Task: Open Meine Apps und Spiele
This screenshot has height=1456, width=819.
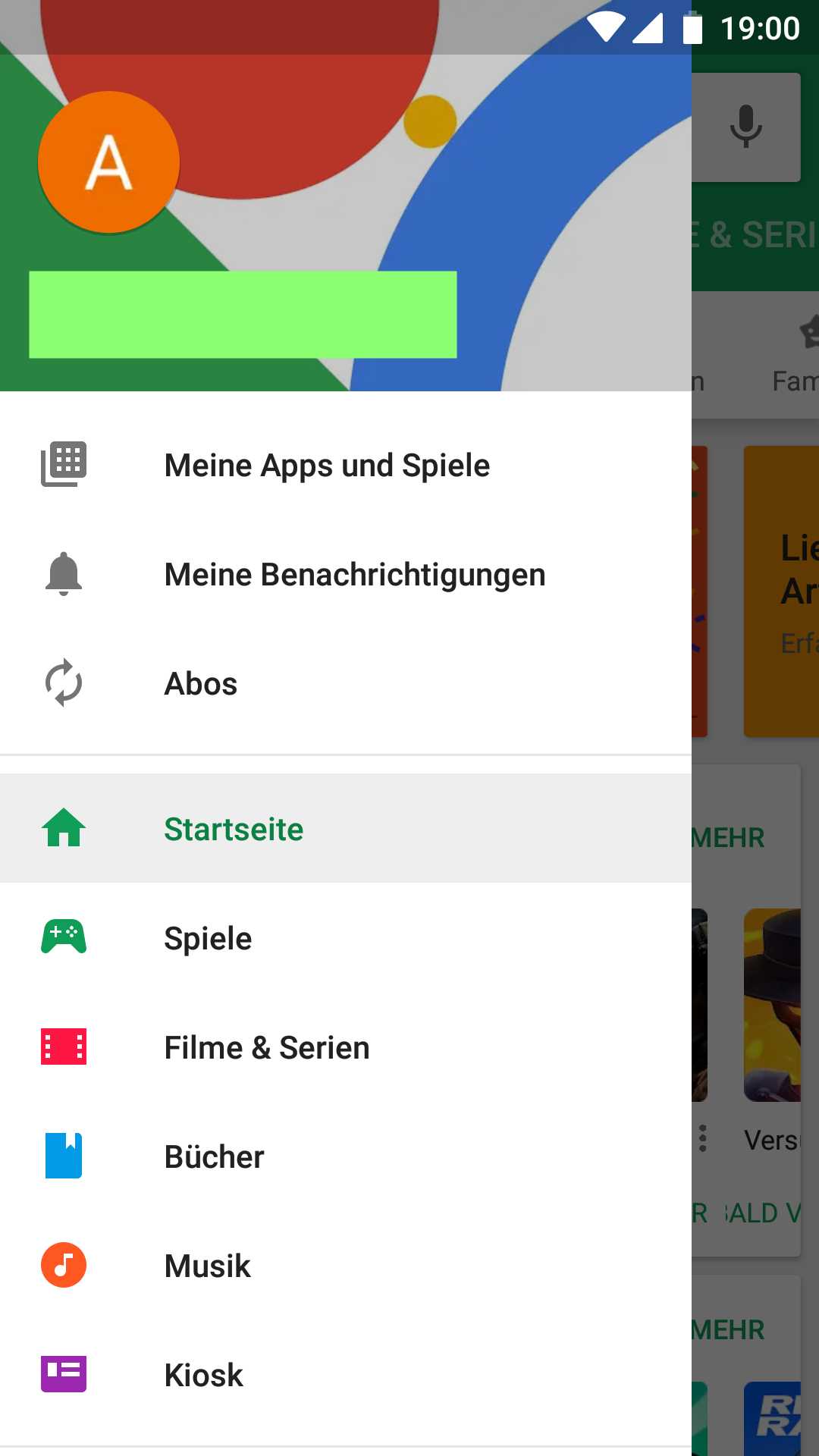Action: 326,465
